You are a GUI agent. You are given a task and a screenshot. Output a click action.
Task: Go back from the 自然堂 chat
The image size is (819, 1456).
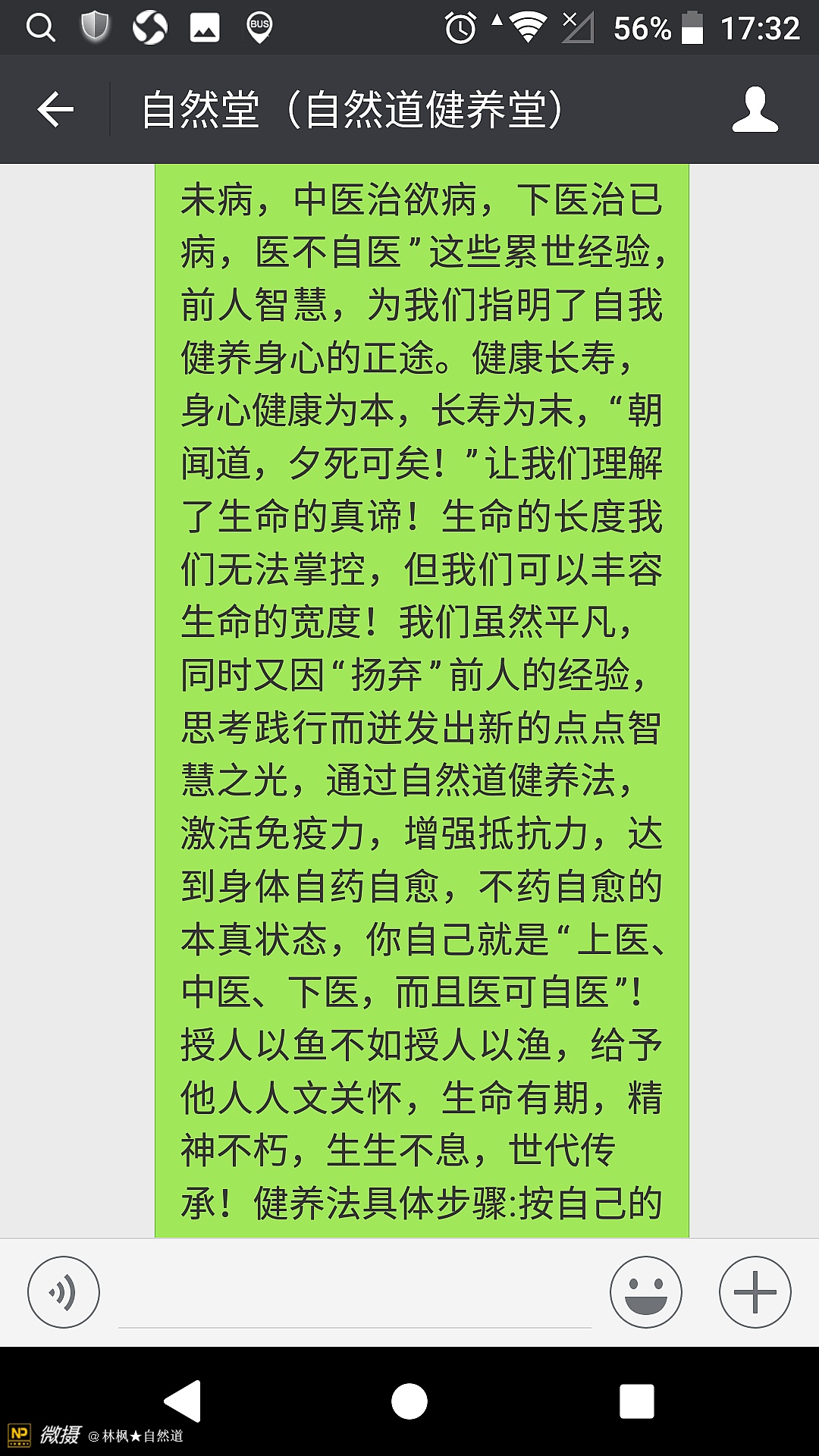coord(55,110)
